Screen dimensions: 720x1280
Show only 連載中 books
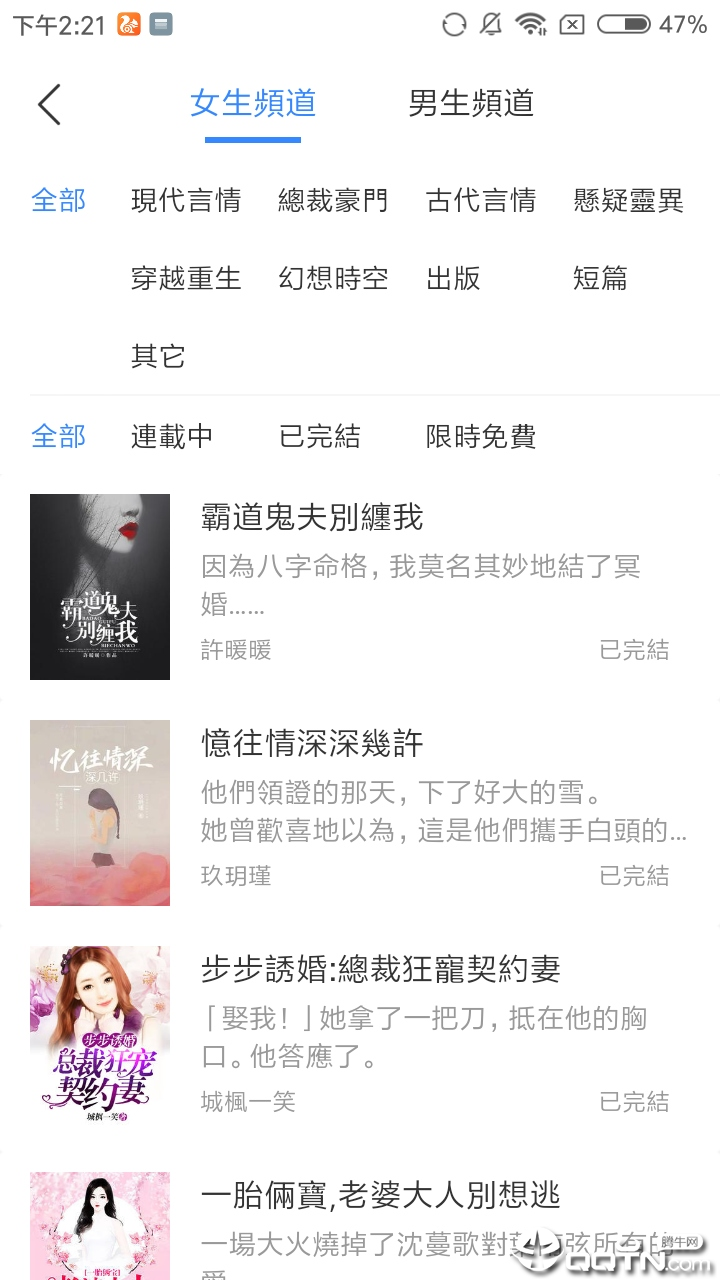tap(172, 436)
